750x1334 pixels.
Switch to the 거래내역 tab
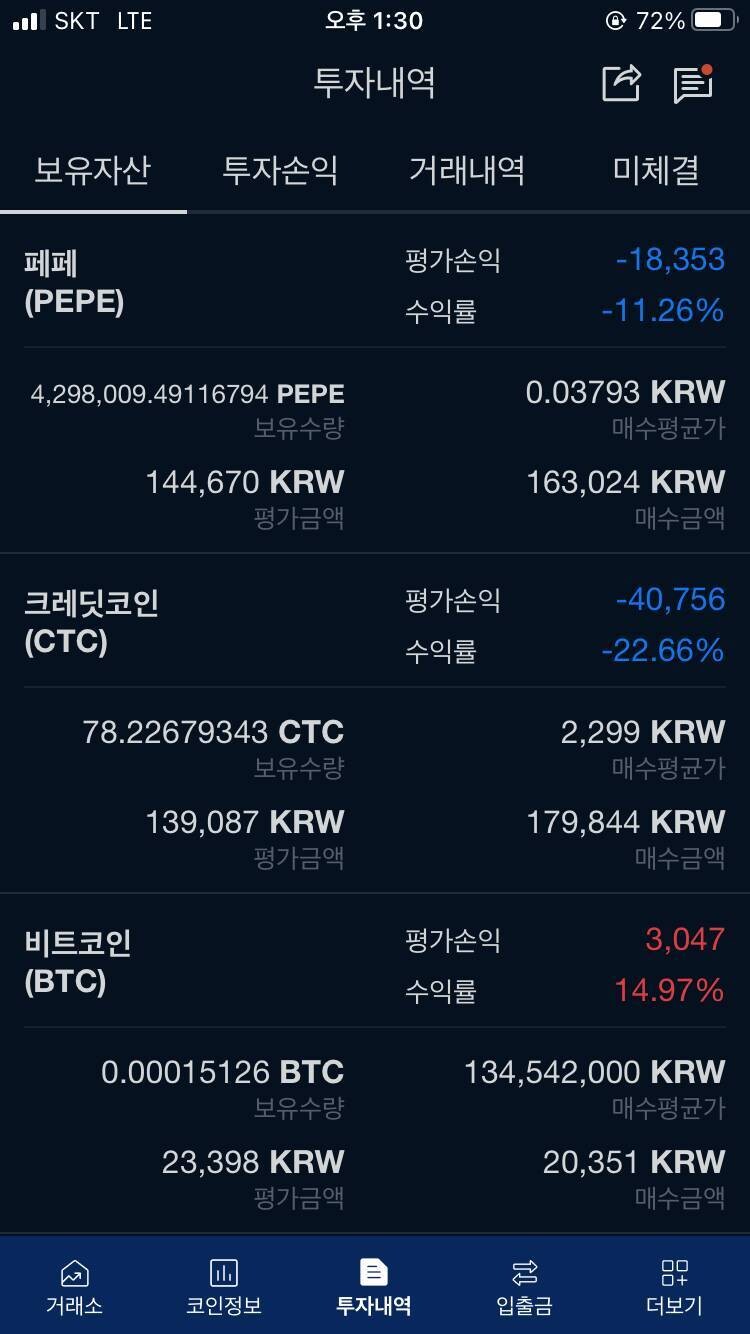click(467, 170)
